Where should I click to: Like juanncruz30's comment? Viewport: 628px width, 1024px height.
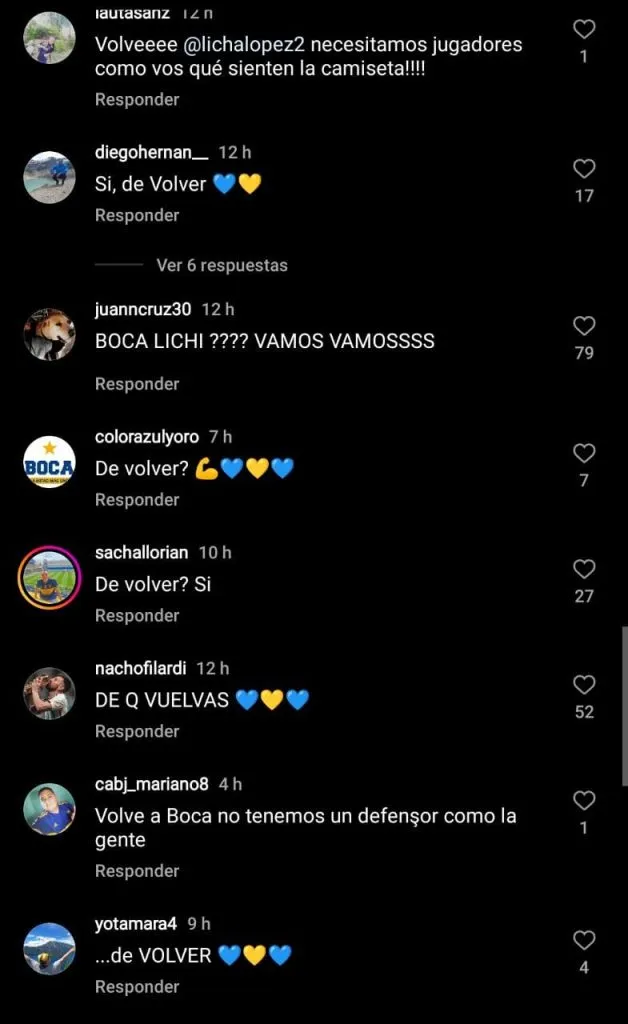click(x=584, y=326)
